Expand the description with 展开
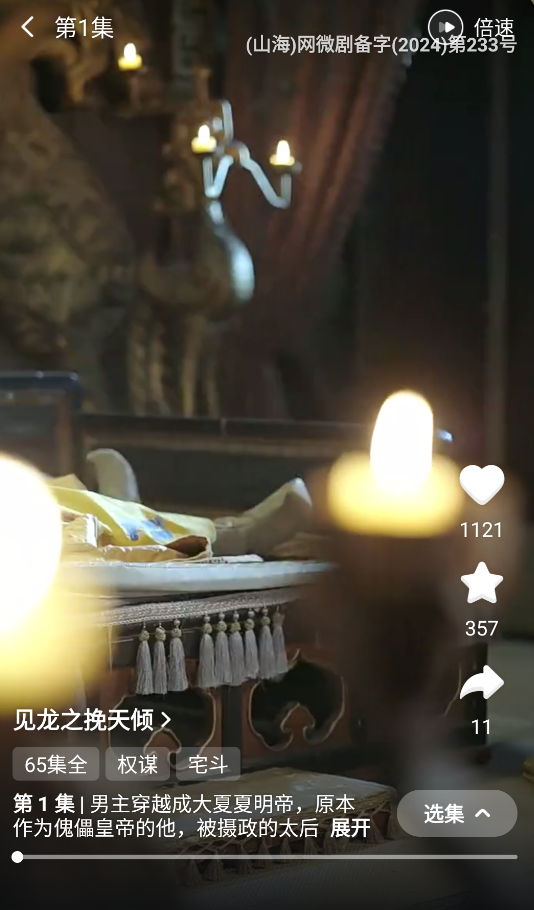This screenshot has height=910, width=534. [350, 828]
